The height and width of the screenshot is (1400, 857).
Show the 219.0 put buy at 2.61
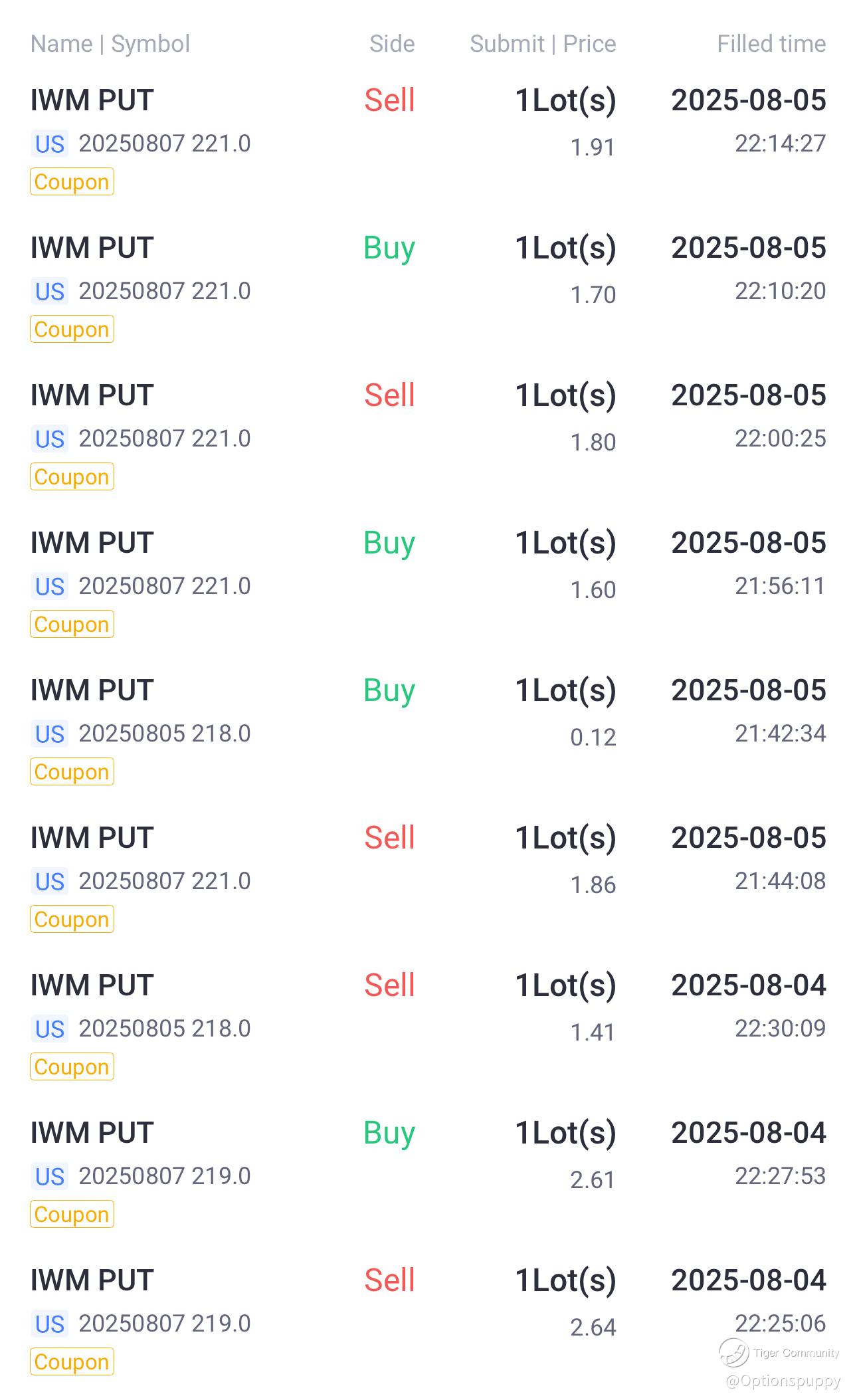(428, 1172)
